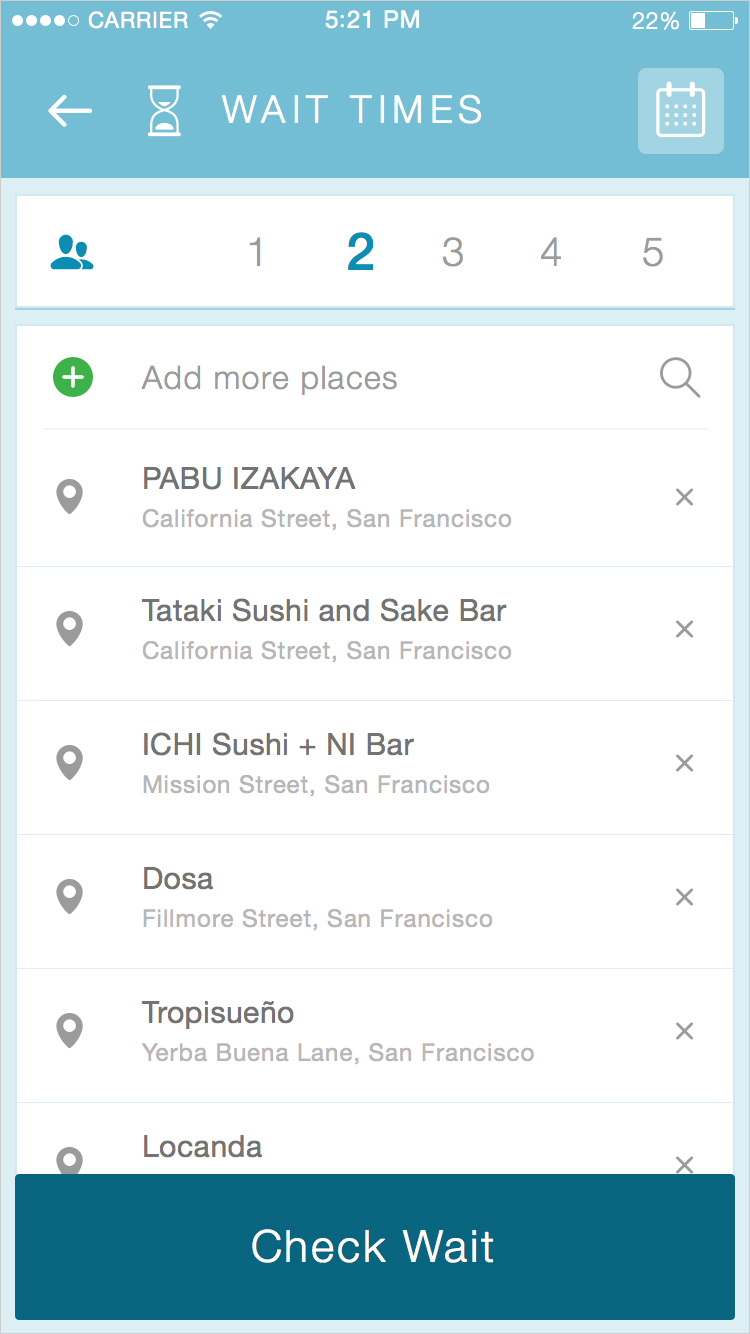Remove Tataki Sushi and Sake Bar
Viewport: 750px width, 1334px height.
(685, 629)
